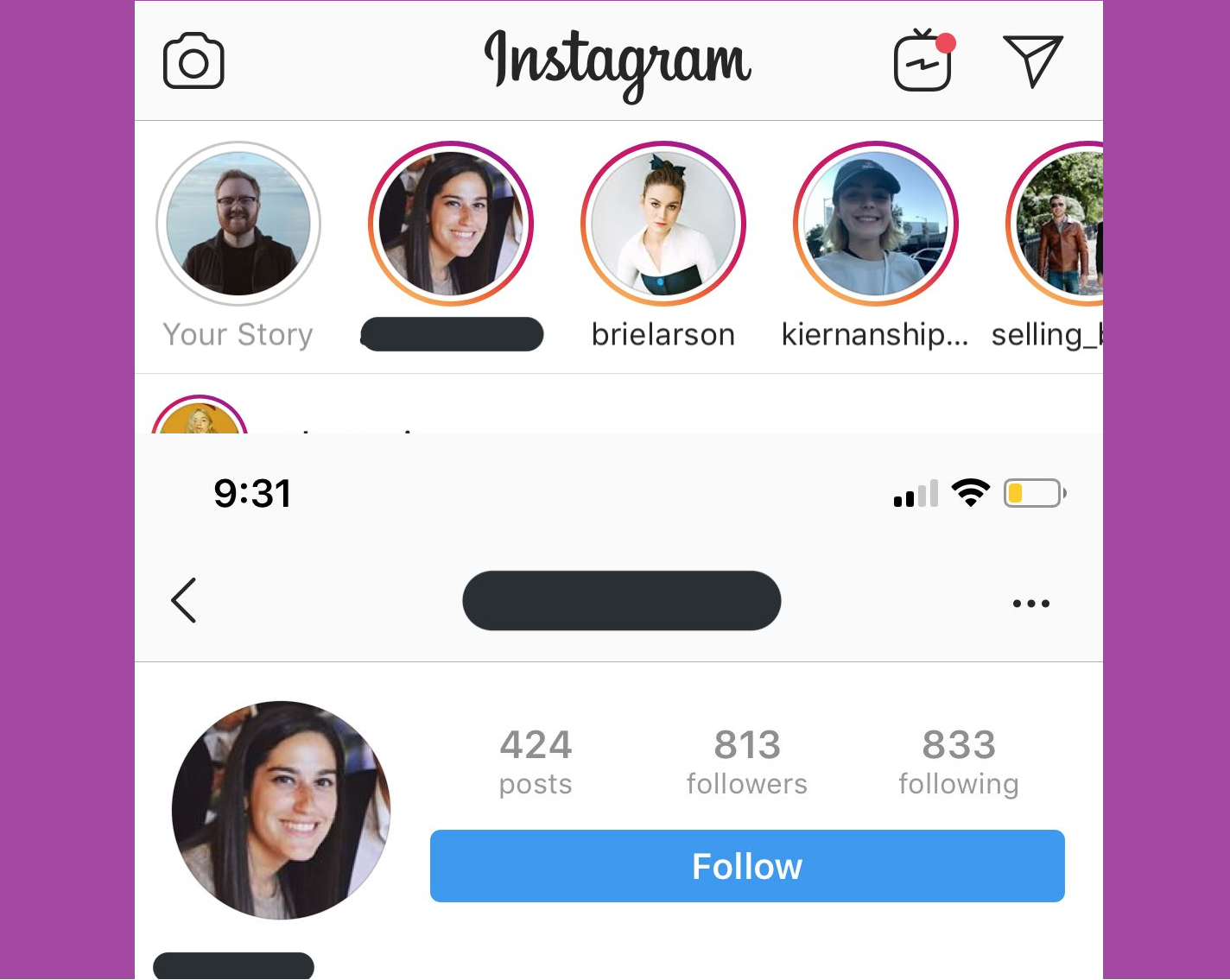Image resolution: width=1230 pixels, height=980 pixels.
Task: View the 833 following list
Action: 959,762
